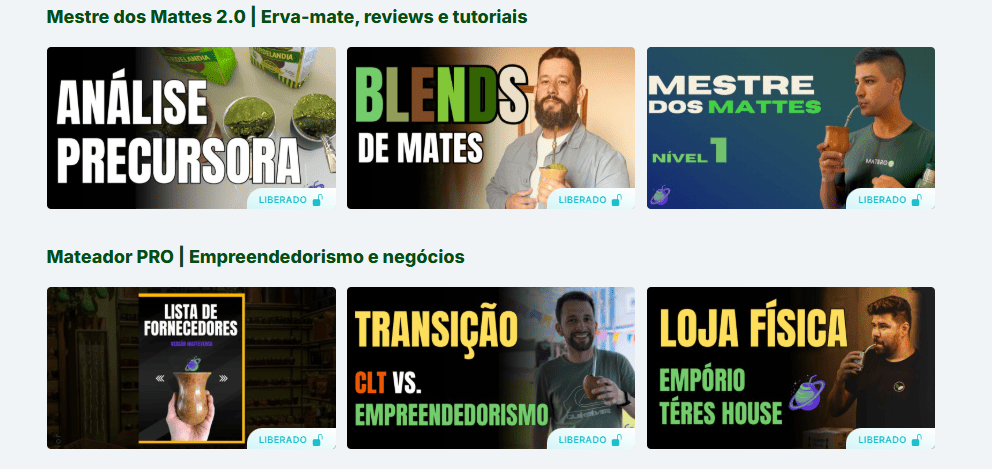Screen dimensions: 992x469
Task: Open the Loja Física Empório Téres House card
Action: (x=790, y=368)
